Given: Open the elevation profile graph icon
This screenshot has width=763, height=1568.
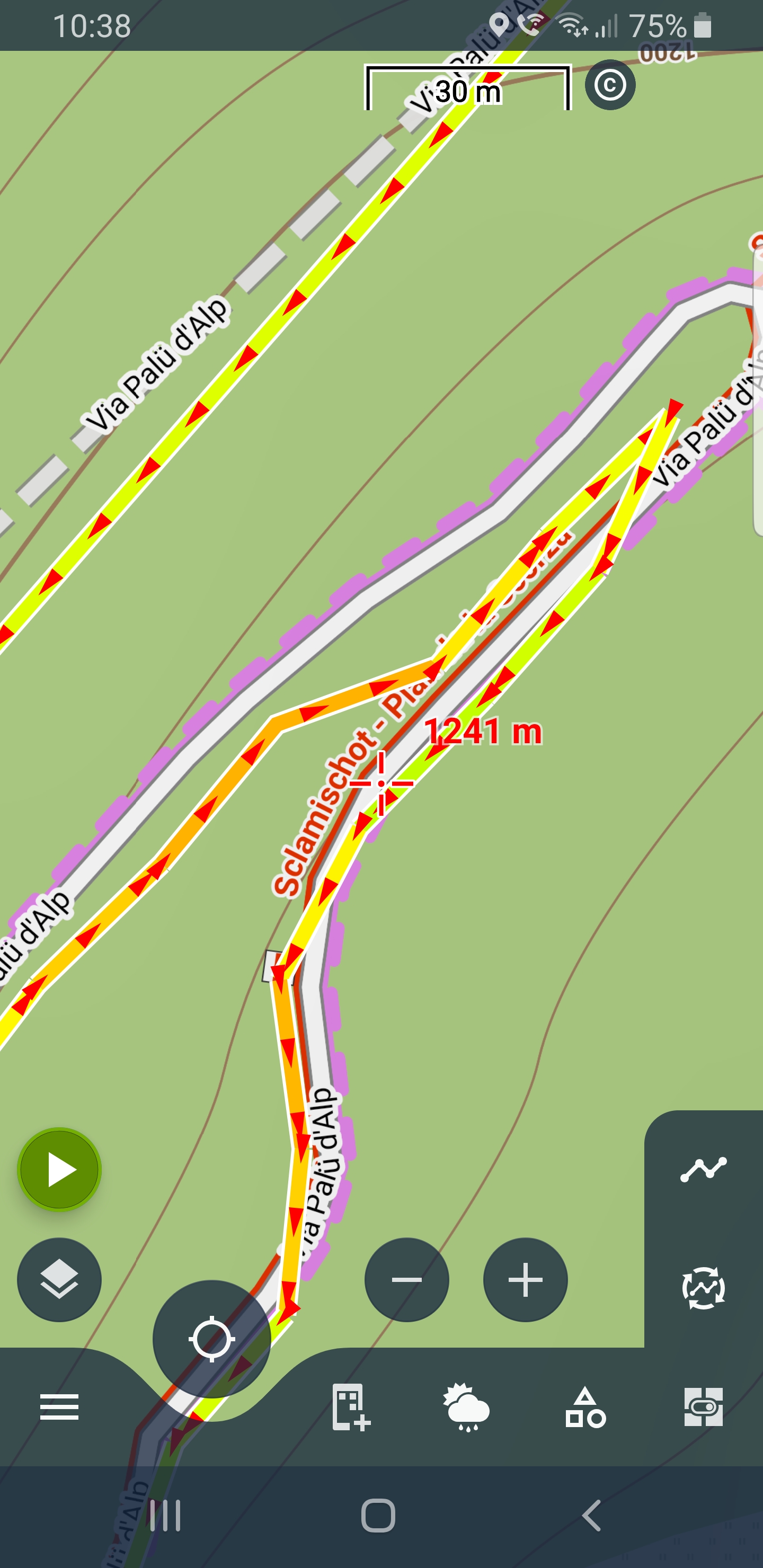Looking at the screenshot, I should click(703, 1169).
